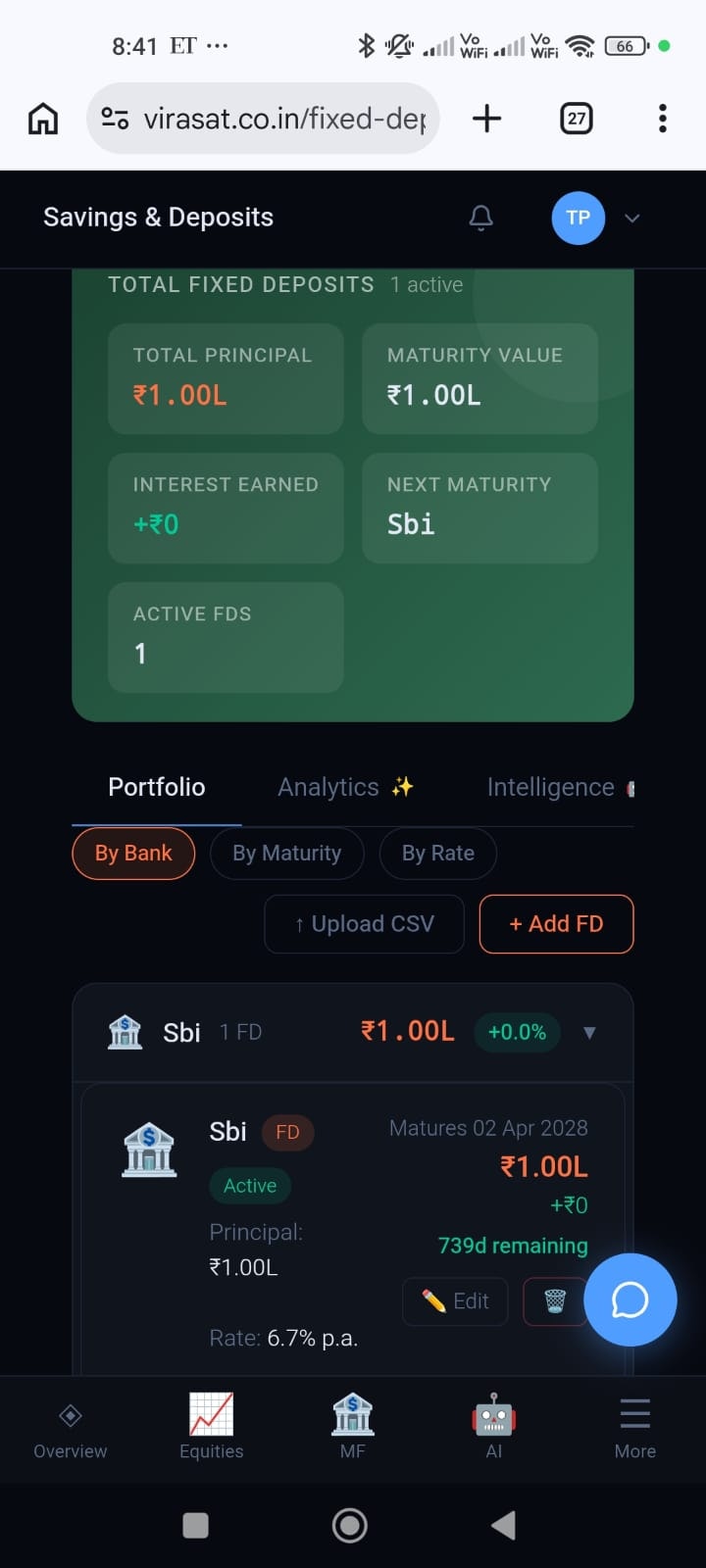706x1568 pixels.
Task: Tap Upload CSV button
Action: pos(364,924)
